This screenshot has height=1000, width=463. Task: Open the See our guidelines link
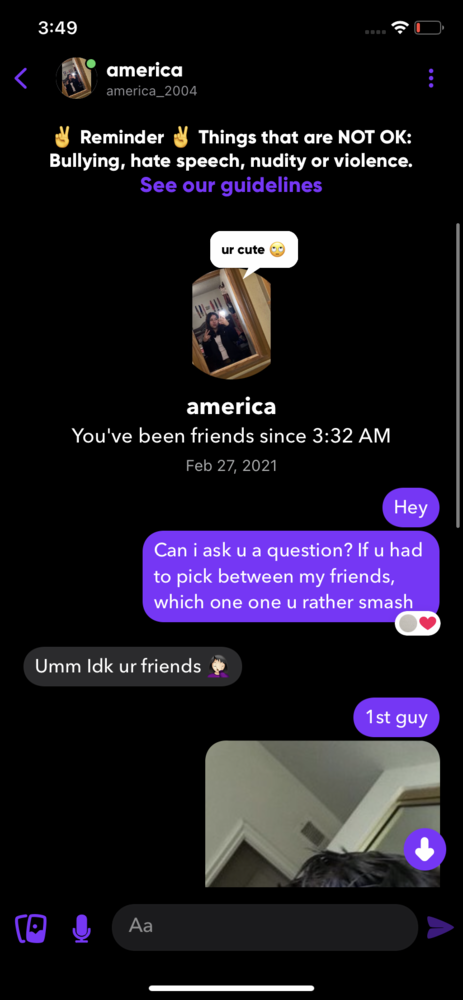click(231, 185)
